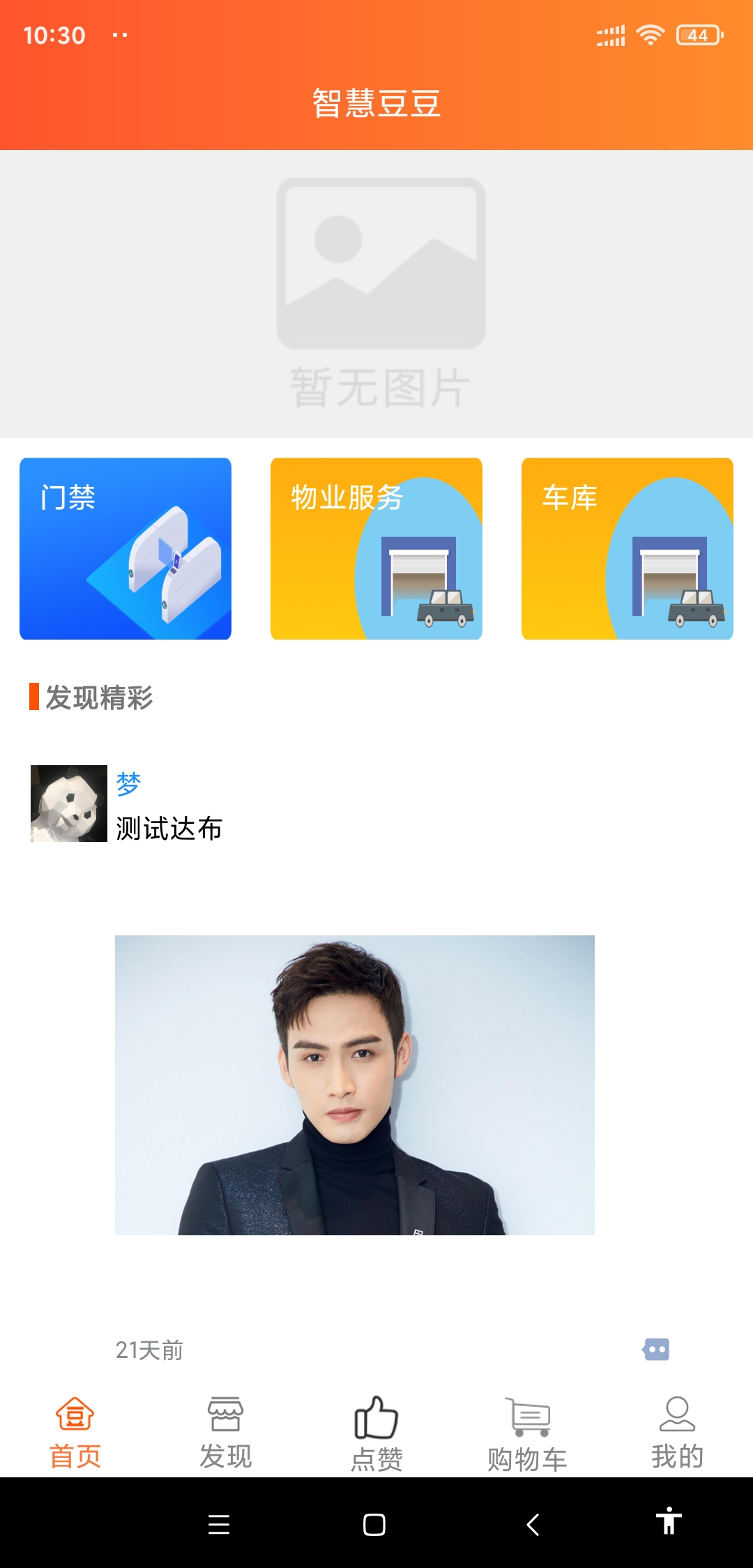Open the 购物车 shopping cart tab
This screenshot has width=753, height=1568.
(527, 1433)
